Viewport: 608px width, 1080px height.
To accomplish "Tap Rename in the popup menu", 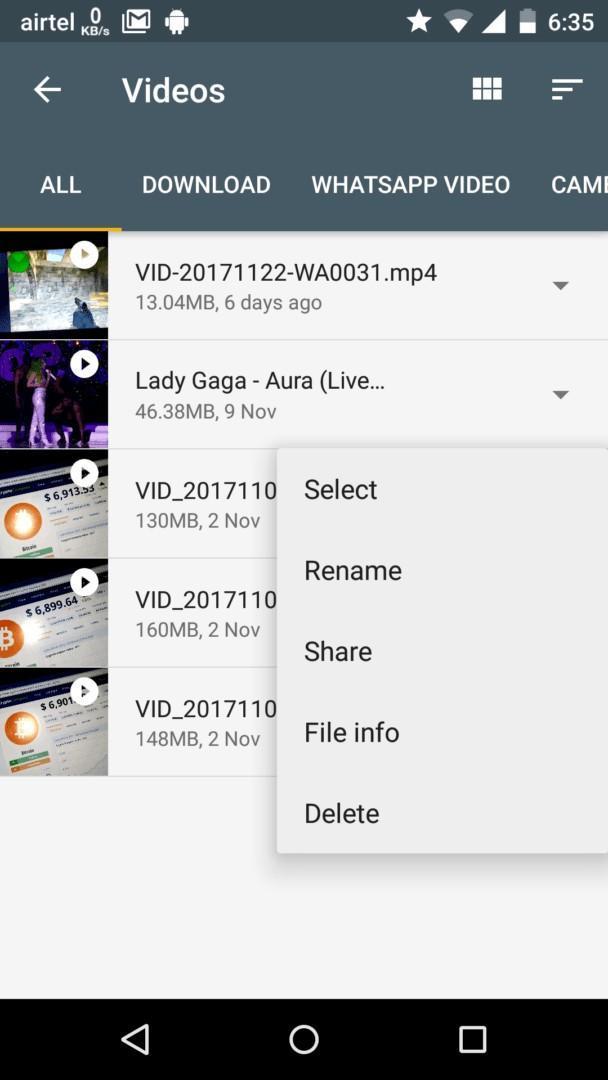I will 353,570.
